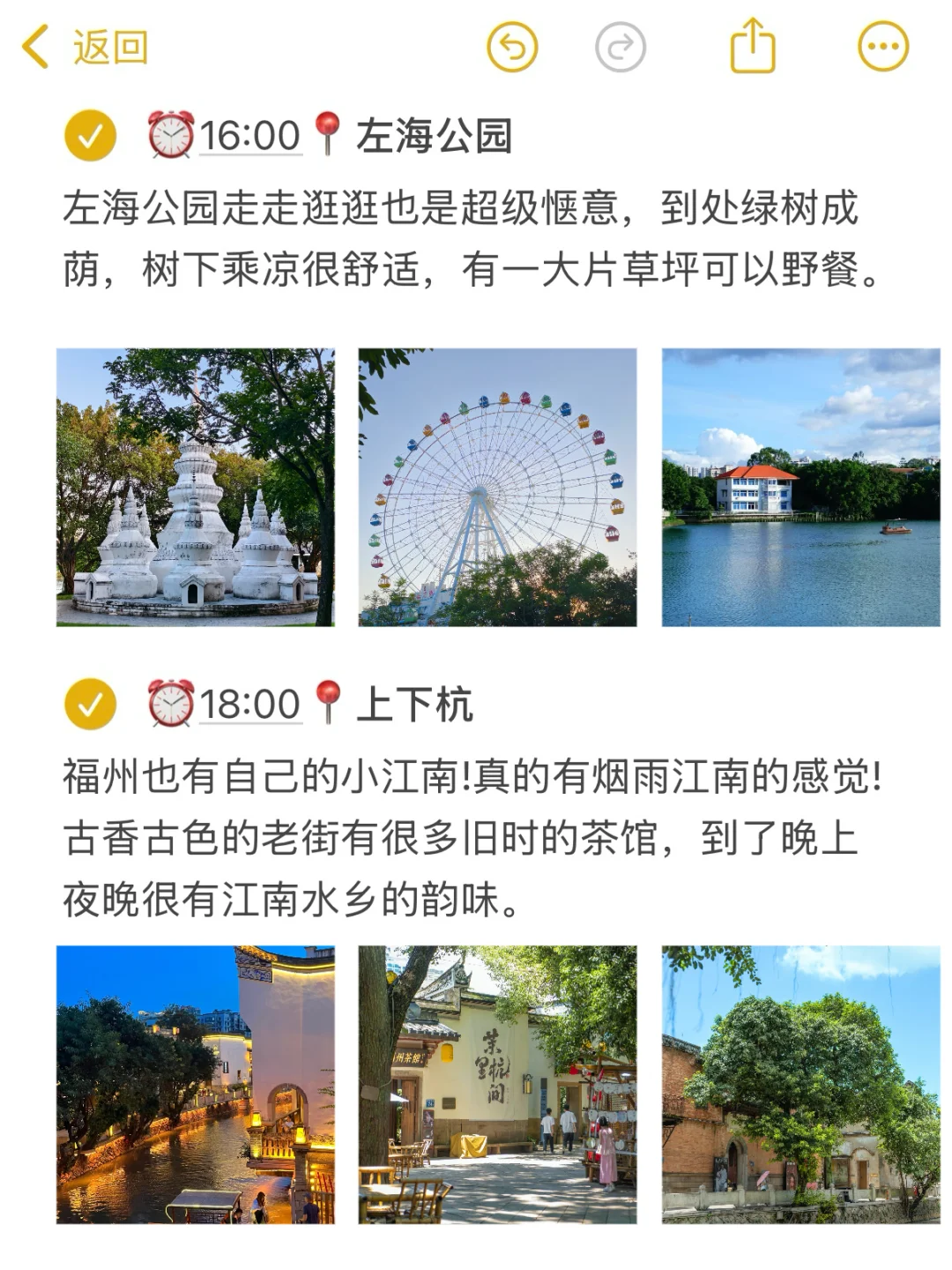952x1270 pixels.
Task: Tap the underlined 16:00 time link
Action: pyautogui.click(x=249, y=136)
